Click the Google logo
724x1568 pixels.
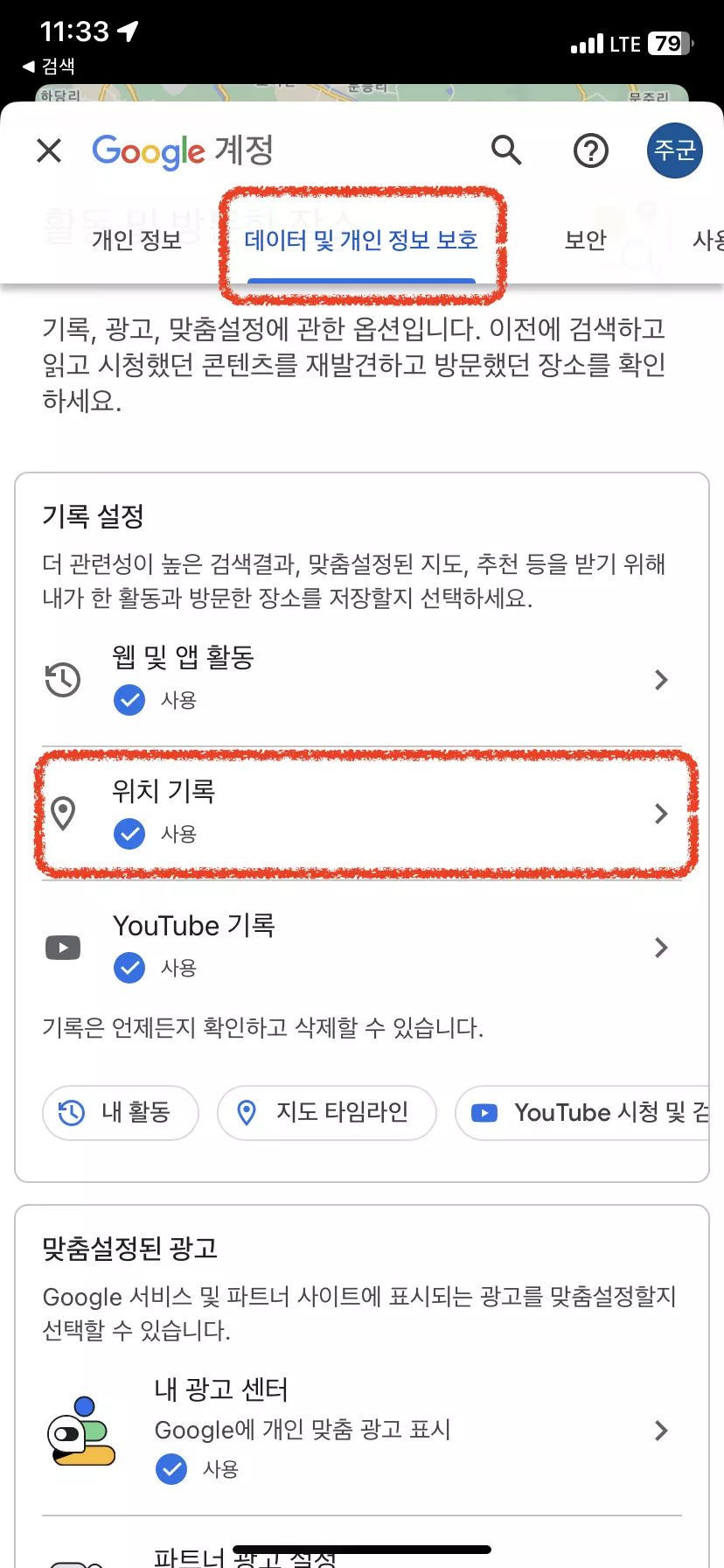coord(146,150)
